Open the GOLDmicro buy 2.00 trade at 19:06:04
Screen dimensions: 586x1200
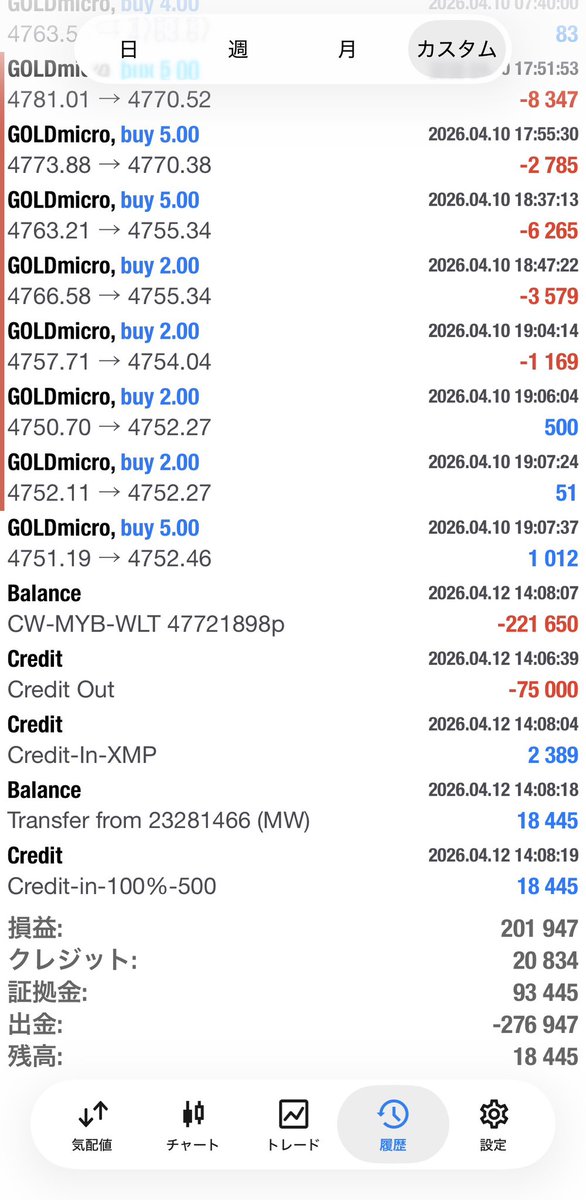point(293,412)
